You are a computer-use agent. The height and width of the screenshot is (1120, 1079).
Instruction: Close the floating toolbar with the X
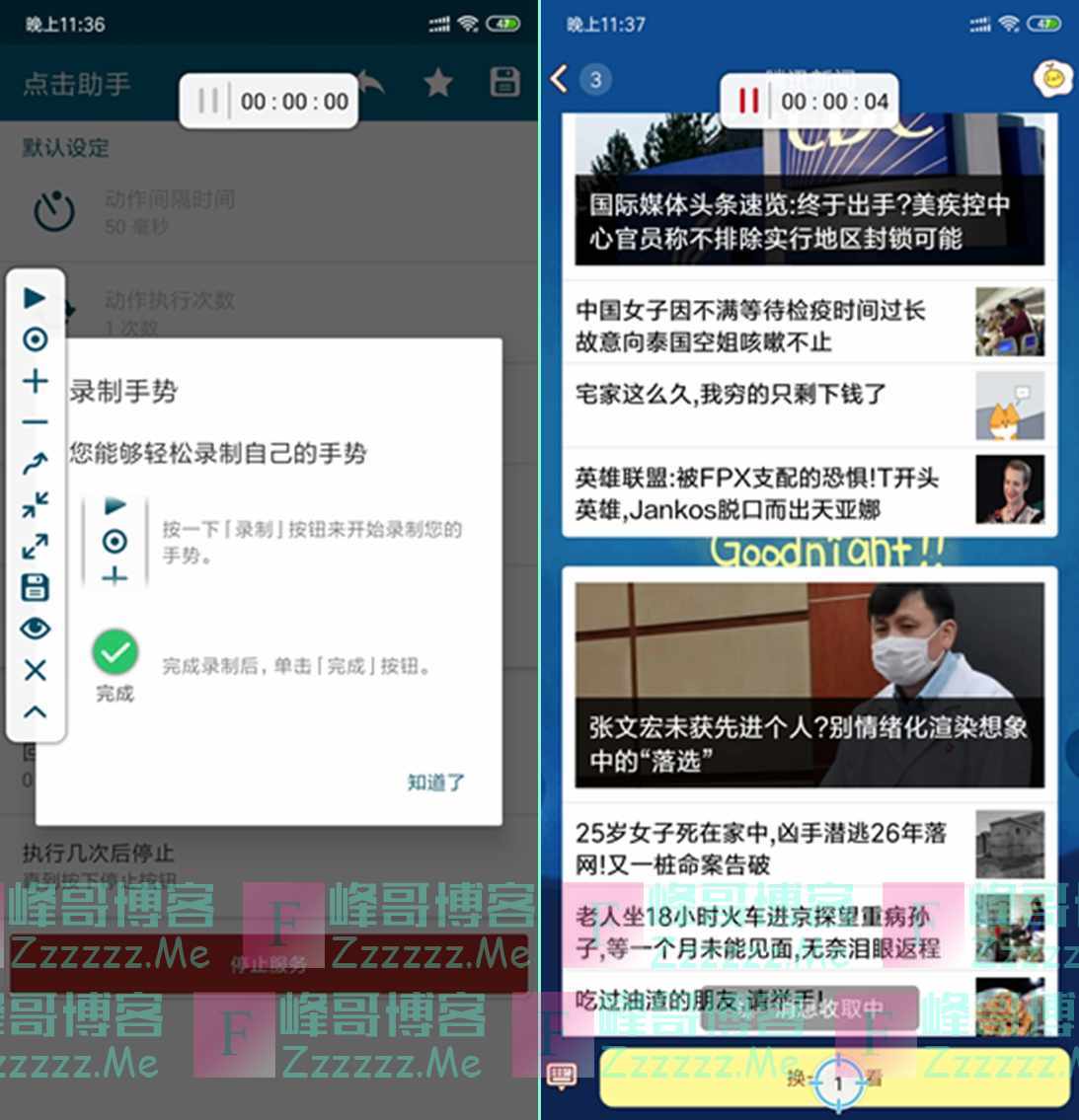tap(36, 670)
